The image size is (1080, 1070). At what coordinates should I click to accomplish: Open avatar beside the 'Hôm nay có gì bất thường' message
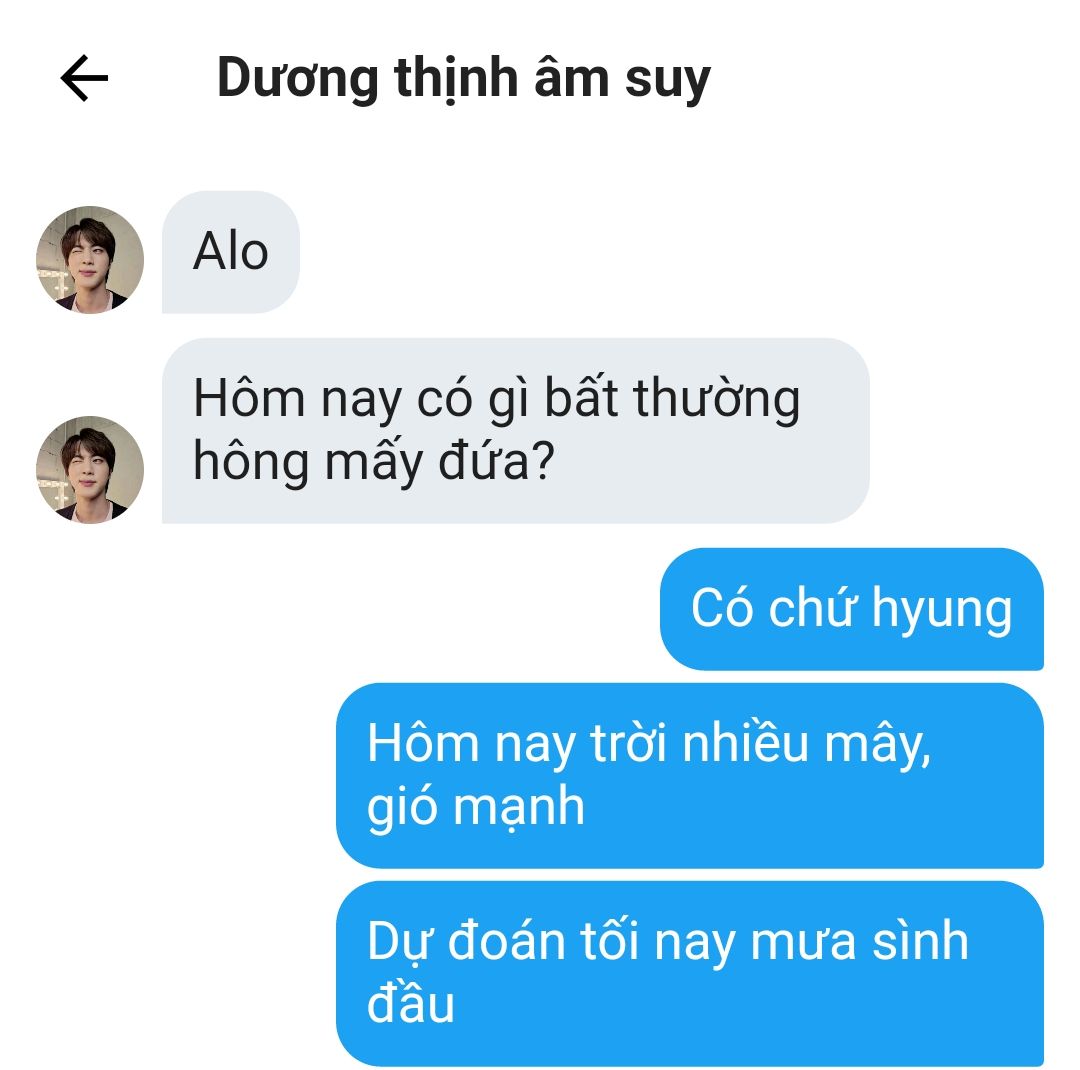click(90, 470)
